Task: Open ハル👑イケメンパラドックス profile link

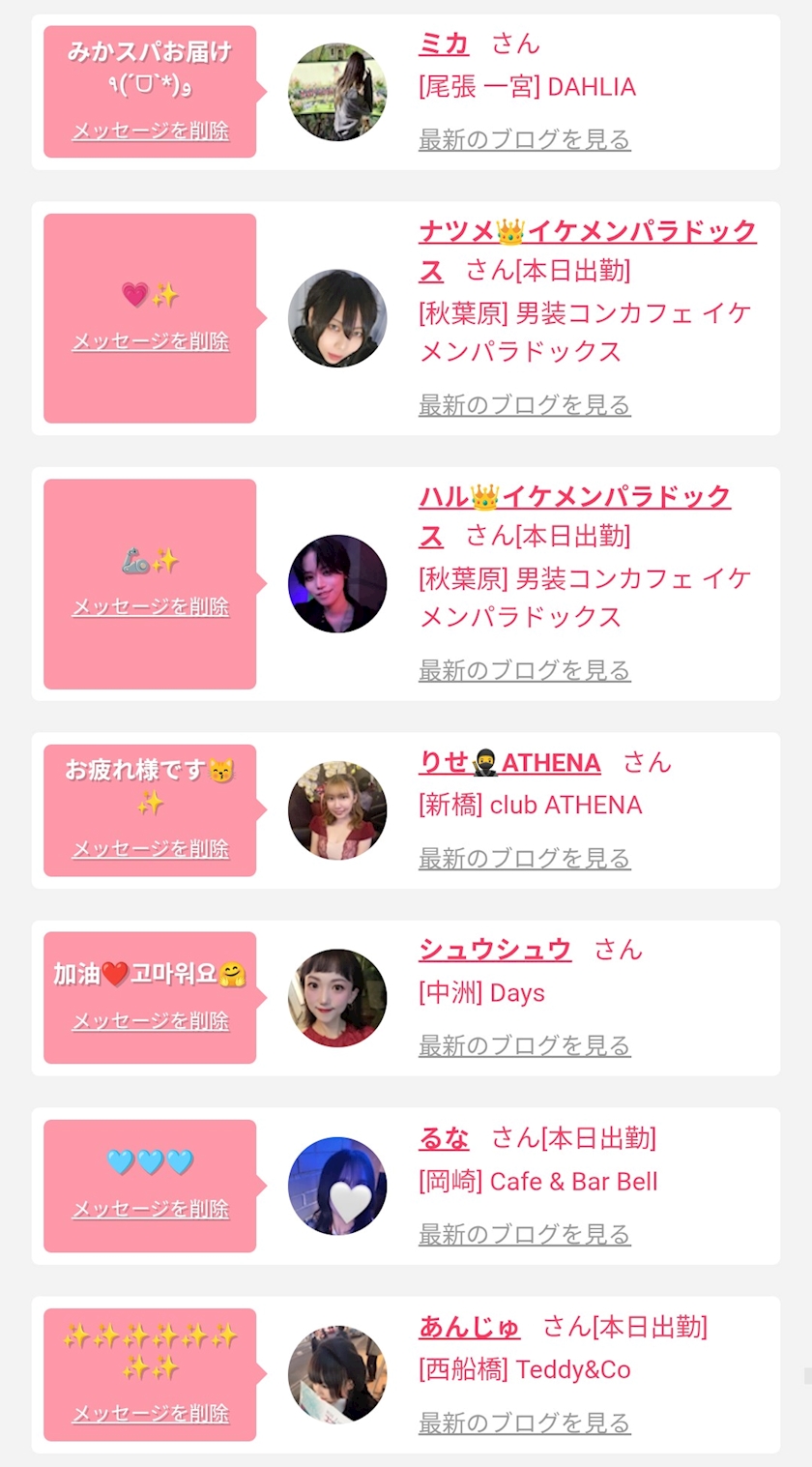Action: [x=574, y=497]
